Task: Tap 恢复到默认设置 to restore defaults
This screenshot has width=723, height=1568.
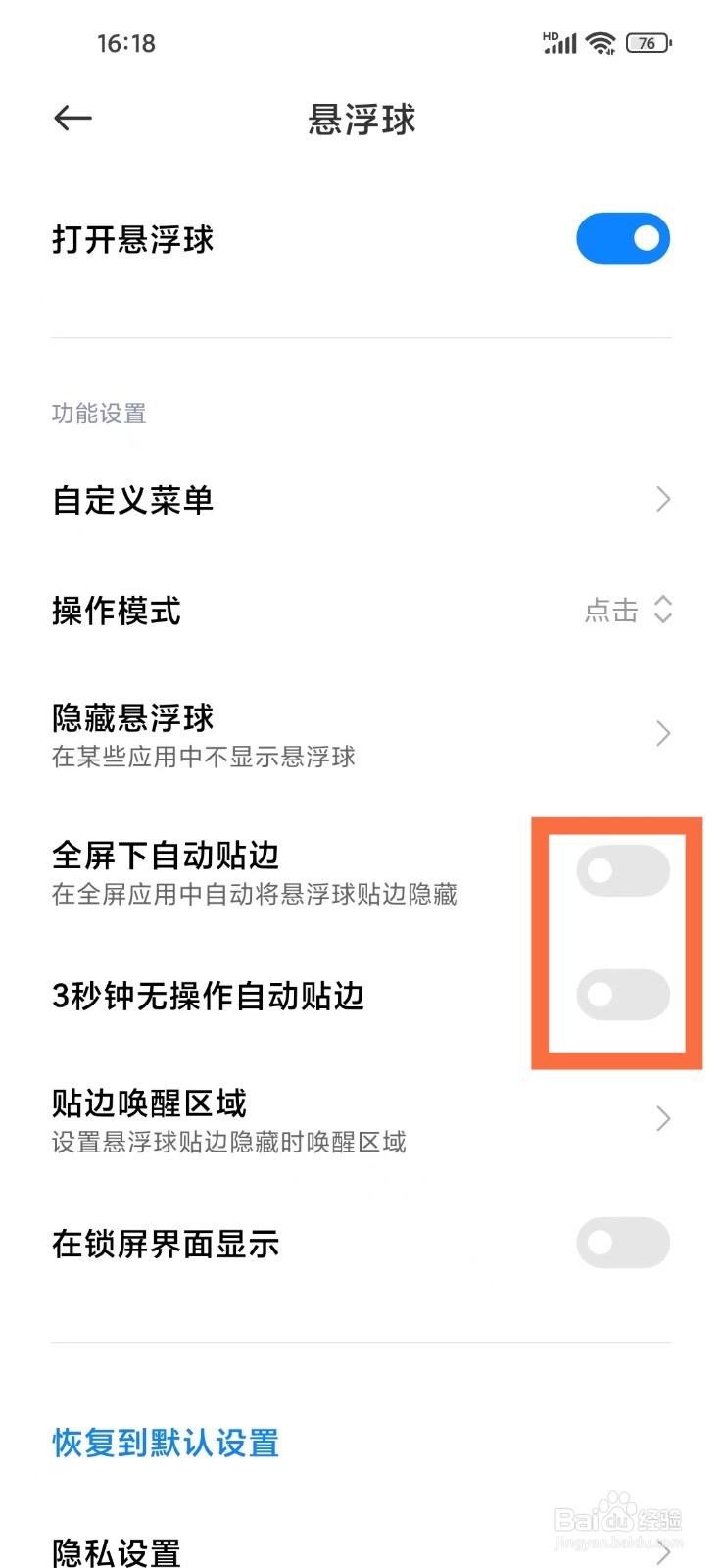Action: click(165, 1443)
